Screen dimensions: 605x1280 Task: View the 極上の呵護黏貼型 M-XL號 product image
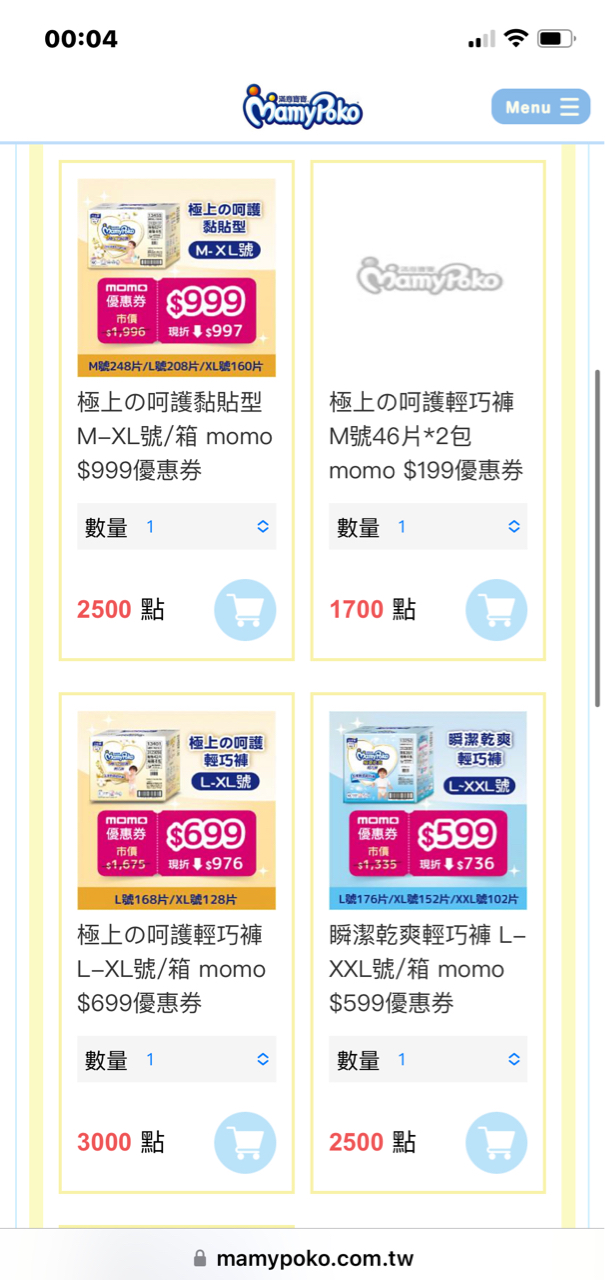click(176, 277)
